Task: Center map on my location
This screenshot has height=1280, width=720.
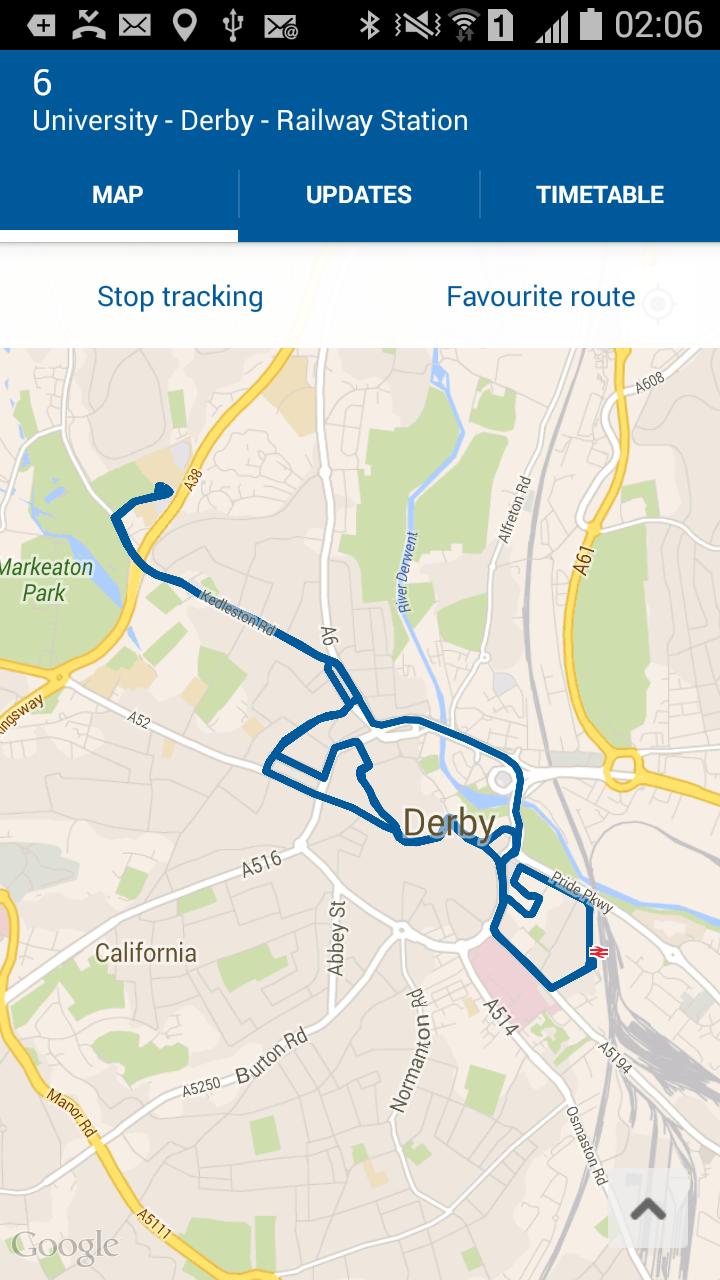Action: click(658, 303)
